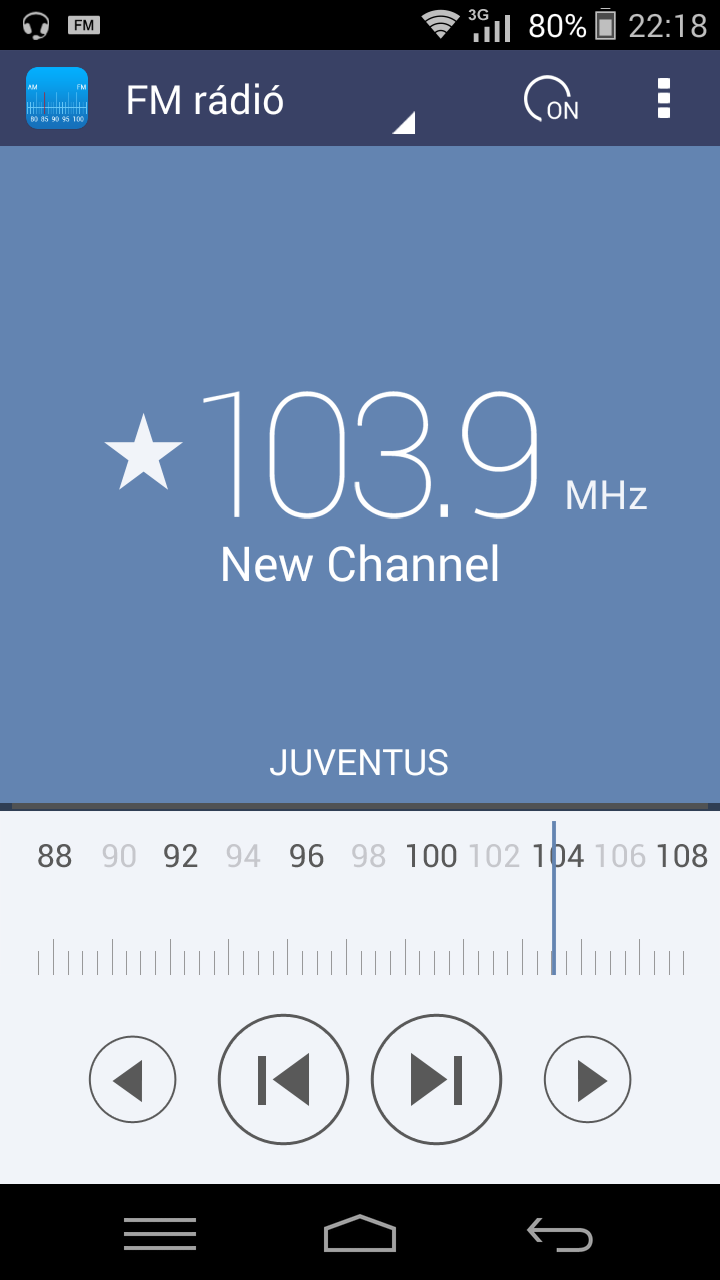The image size is (720, 1280).
Task: Tune the frequency down one step
Action: 133,1080
